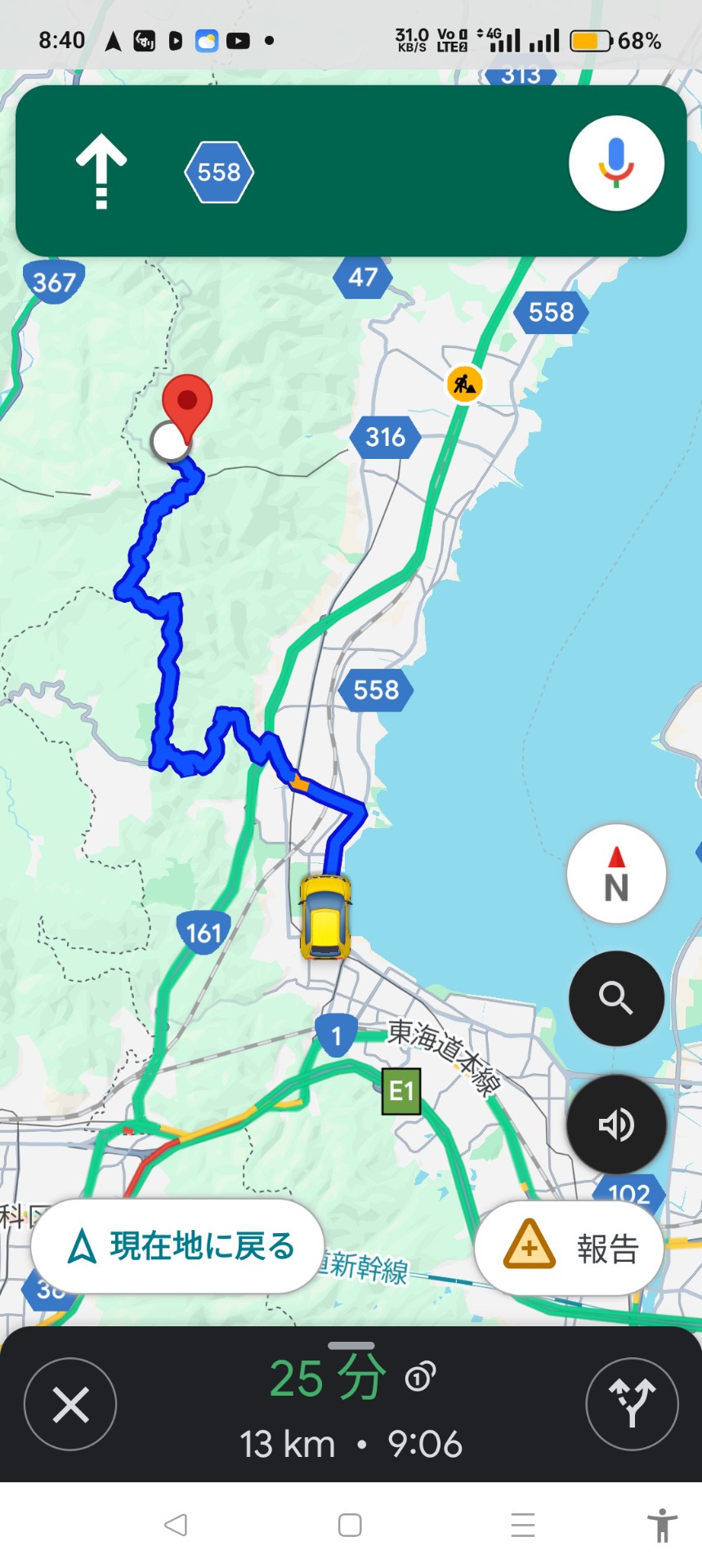
Task: Activate the voice search microphone
Action: [x=616, y=163]
